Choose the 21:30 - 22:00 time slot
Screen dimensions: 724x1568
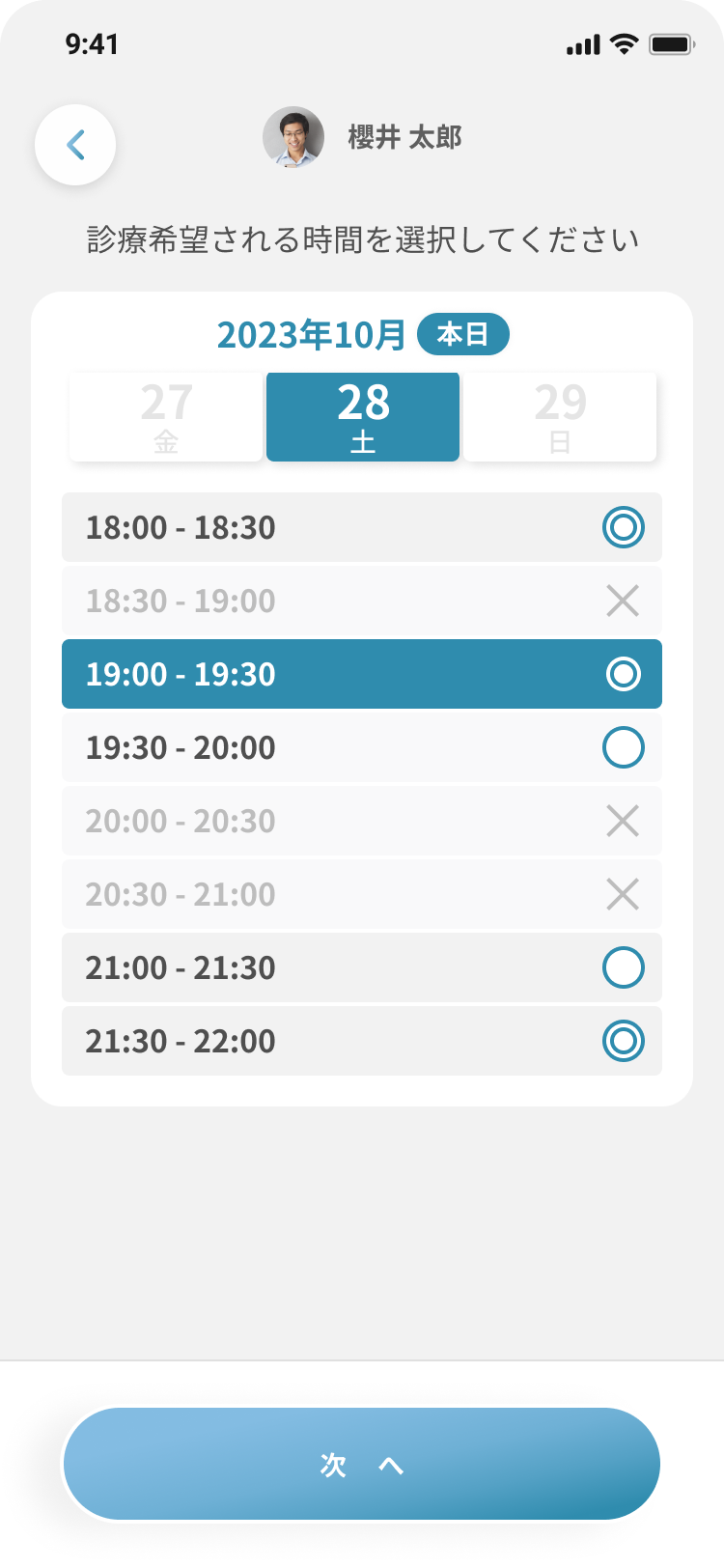(362, 1041)
